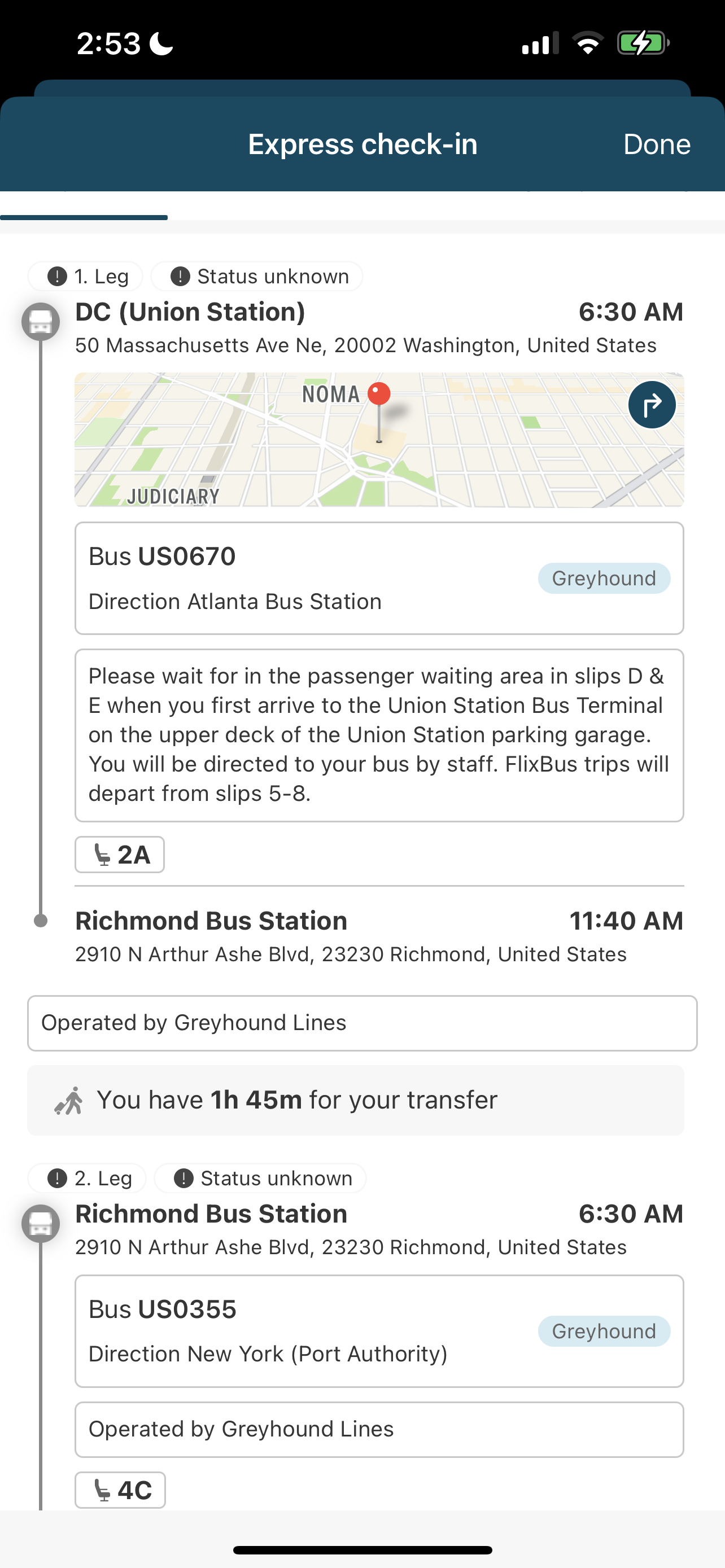Tap the seat icon showing 2A
Viewport: 725px width, 1568px height.
pos(119,855)
